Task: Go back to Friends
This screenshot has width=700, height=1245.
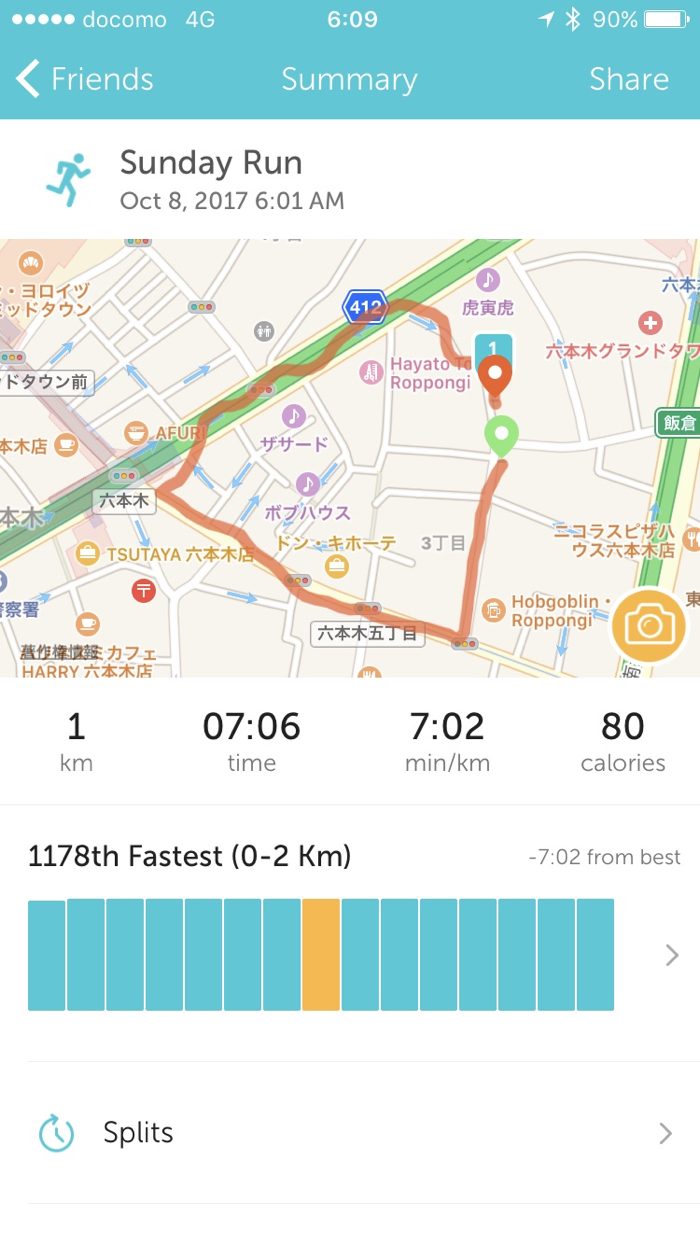Action: 85,79
